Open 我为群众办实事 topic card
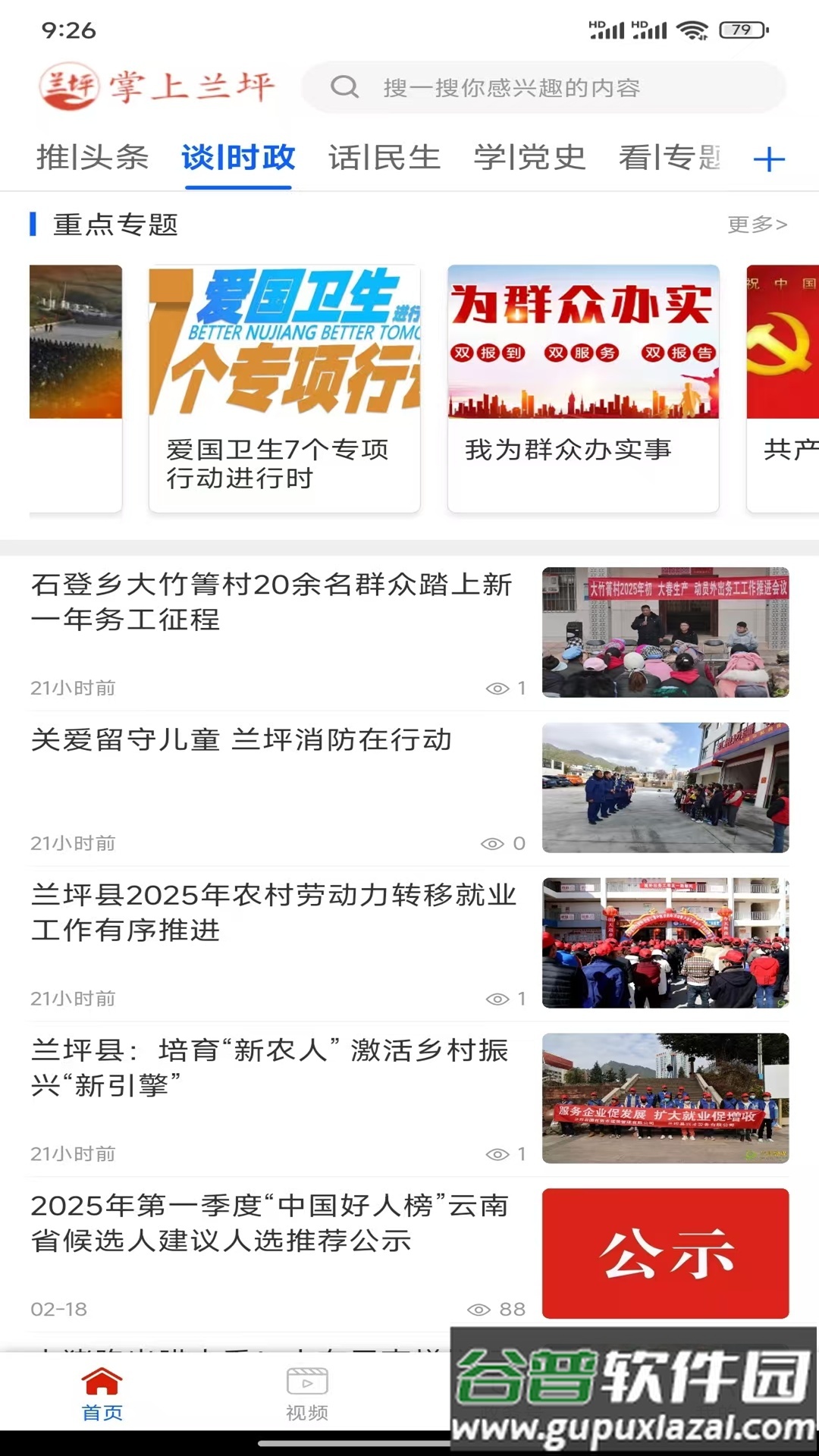 pyautogui.click(x=583, y=387)
